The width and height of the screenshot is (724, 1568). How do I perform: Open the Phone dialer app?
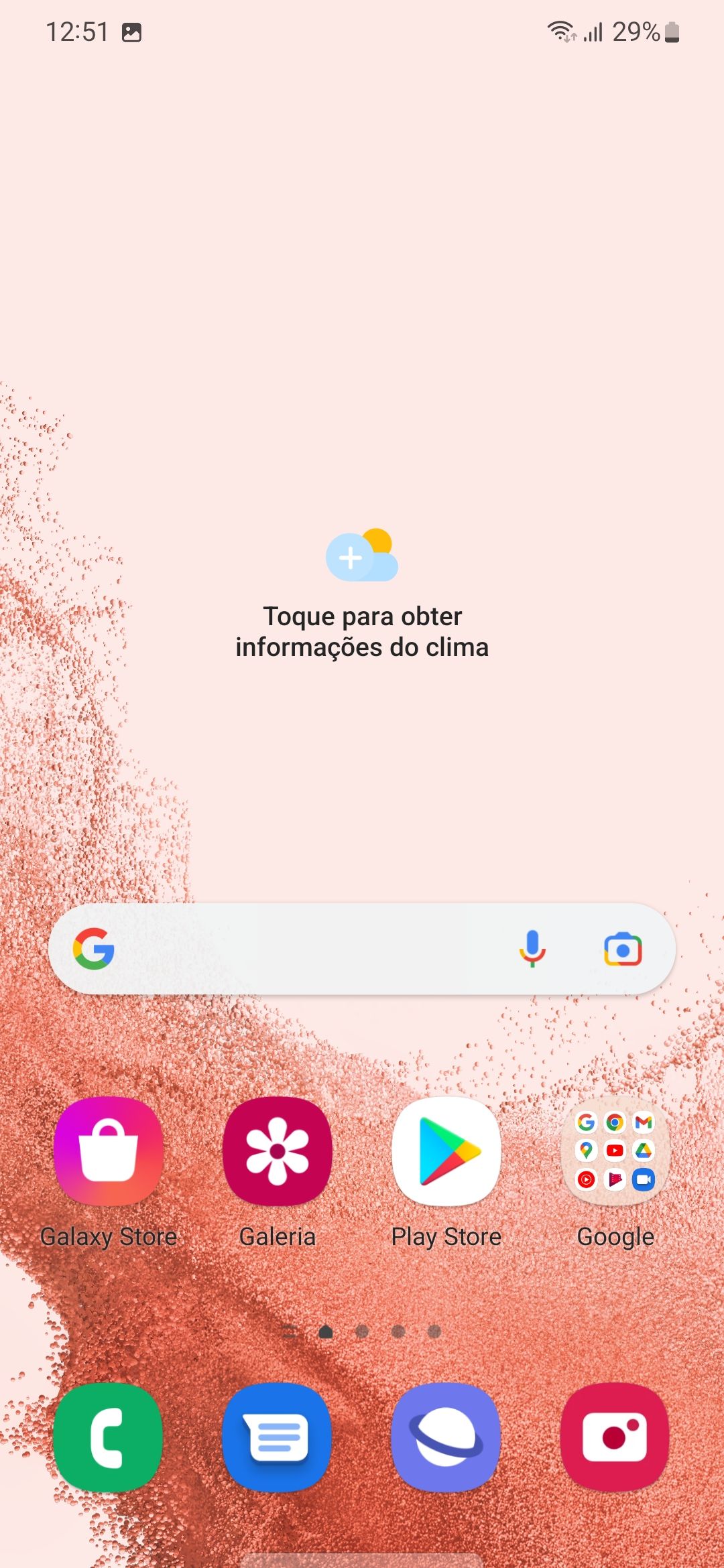(x=109, y=1437)
